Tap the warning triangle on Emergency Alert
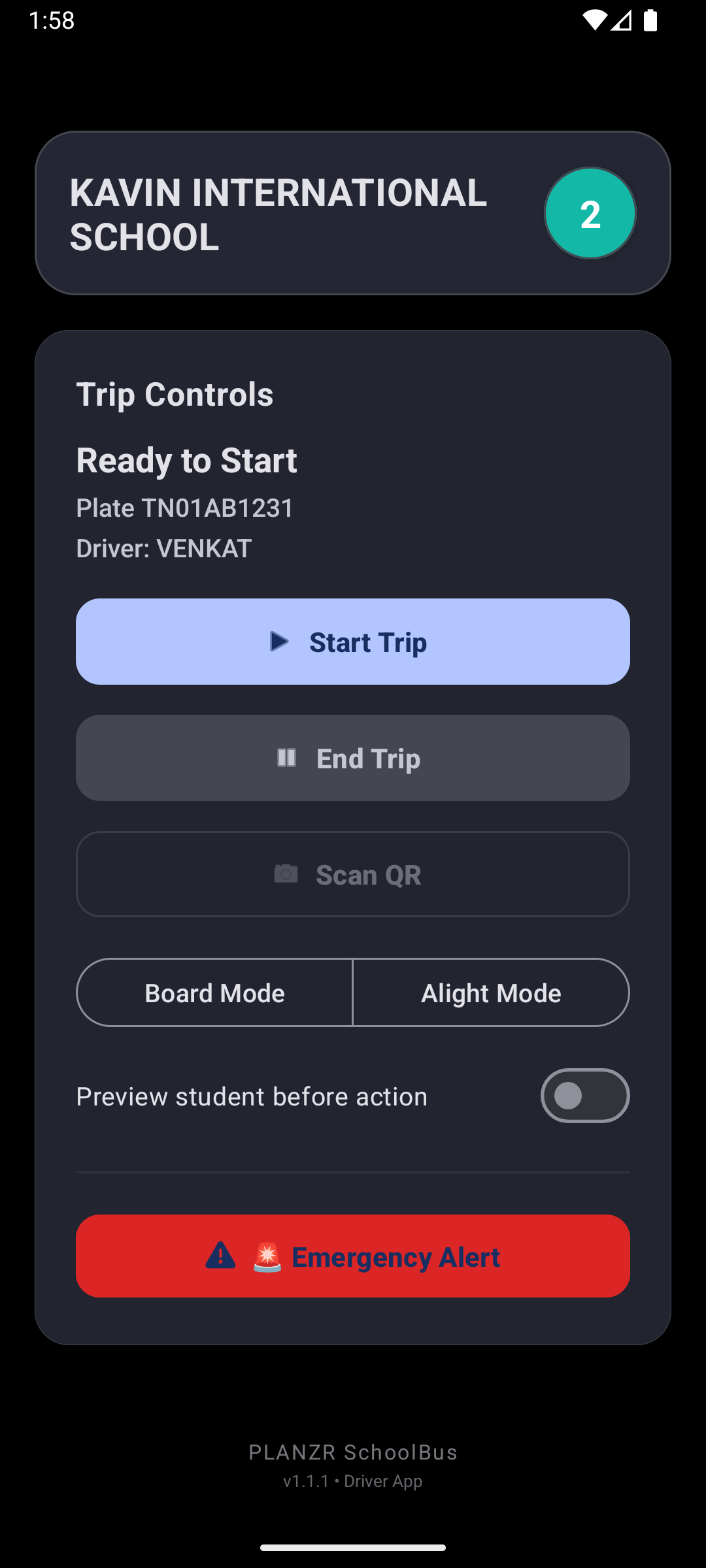 point(220,1256)
